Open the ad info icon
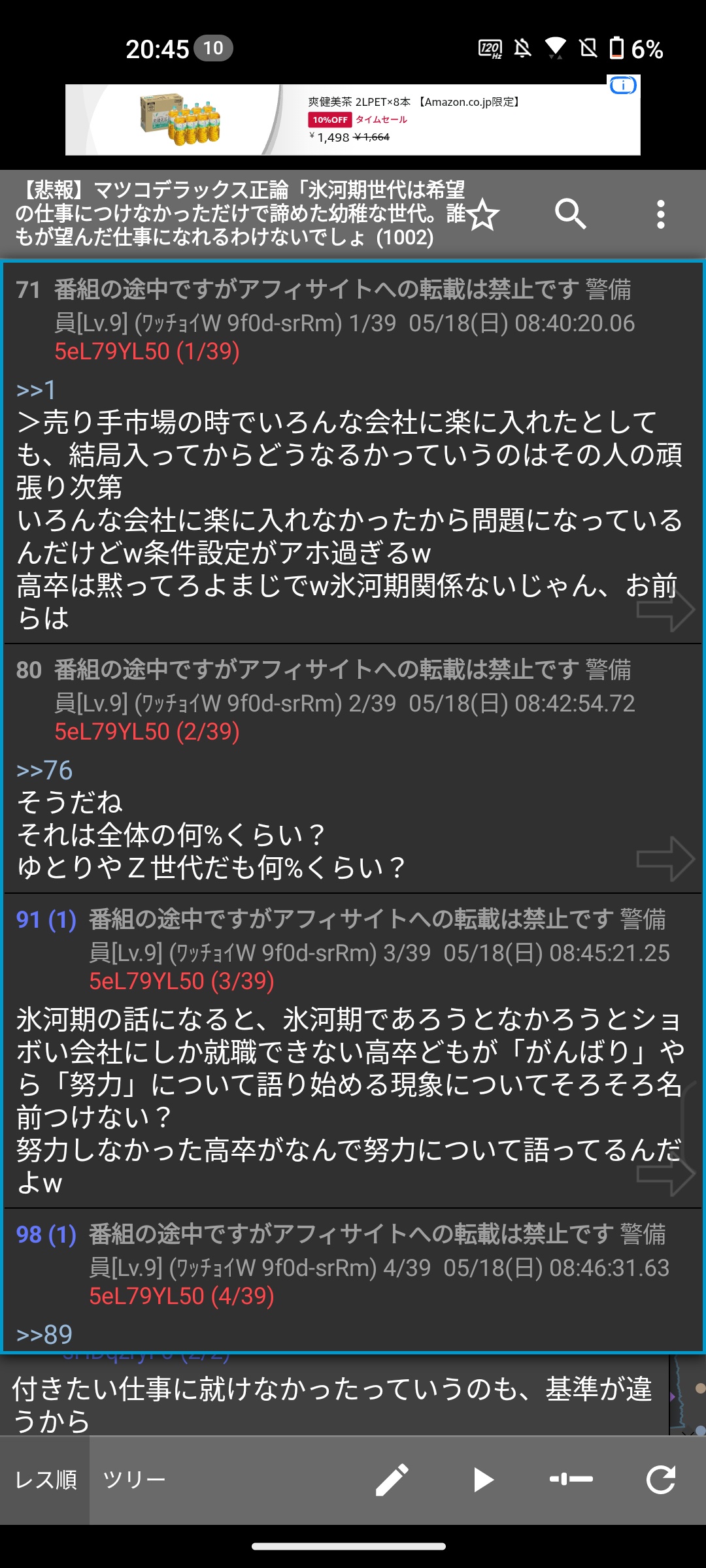The height and width of the screenshot is (1568, 706). [622, 85]
